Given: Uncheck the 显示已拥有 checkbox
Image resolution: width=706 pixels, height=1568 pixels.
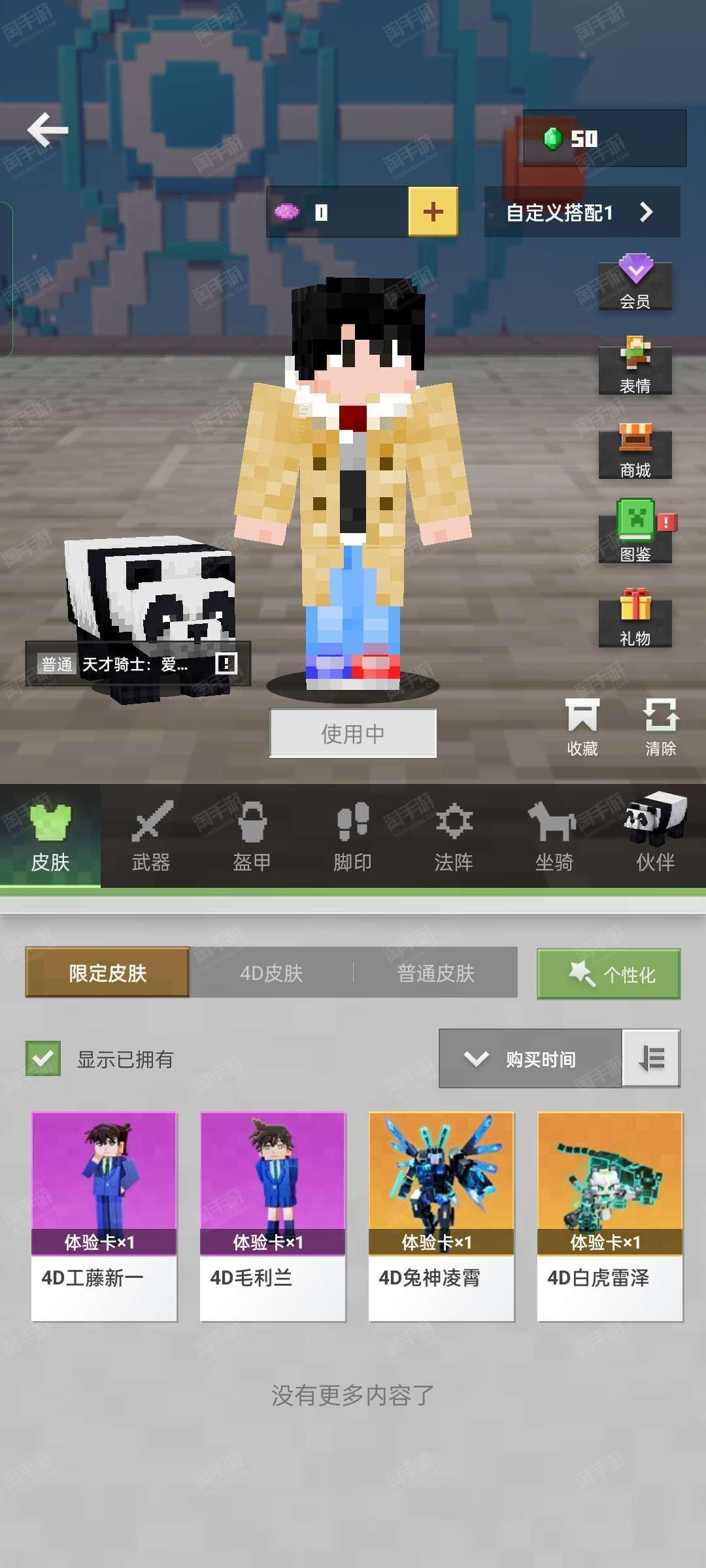Looking at the screenshot, I should pos(43,1058).
